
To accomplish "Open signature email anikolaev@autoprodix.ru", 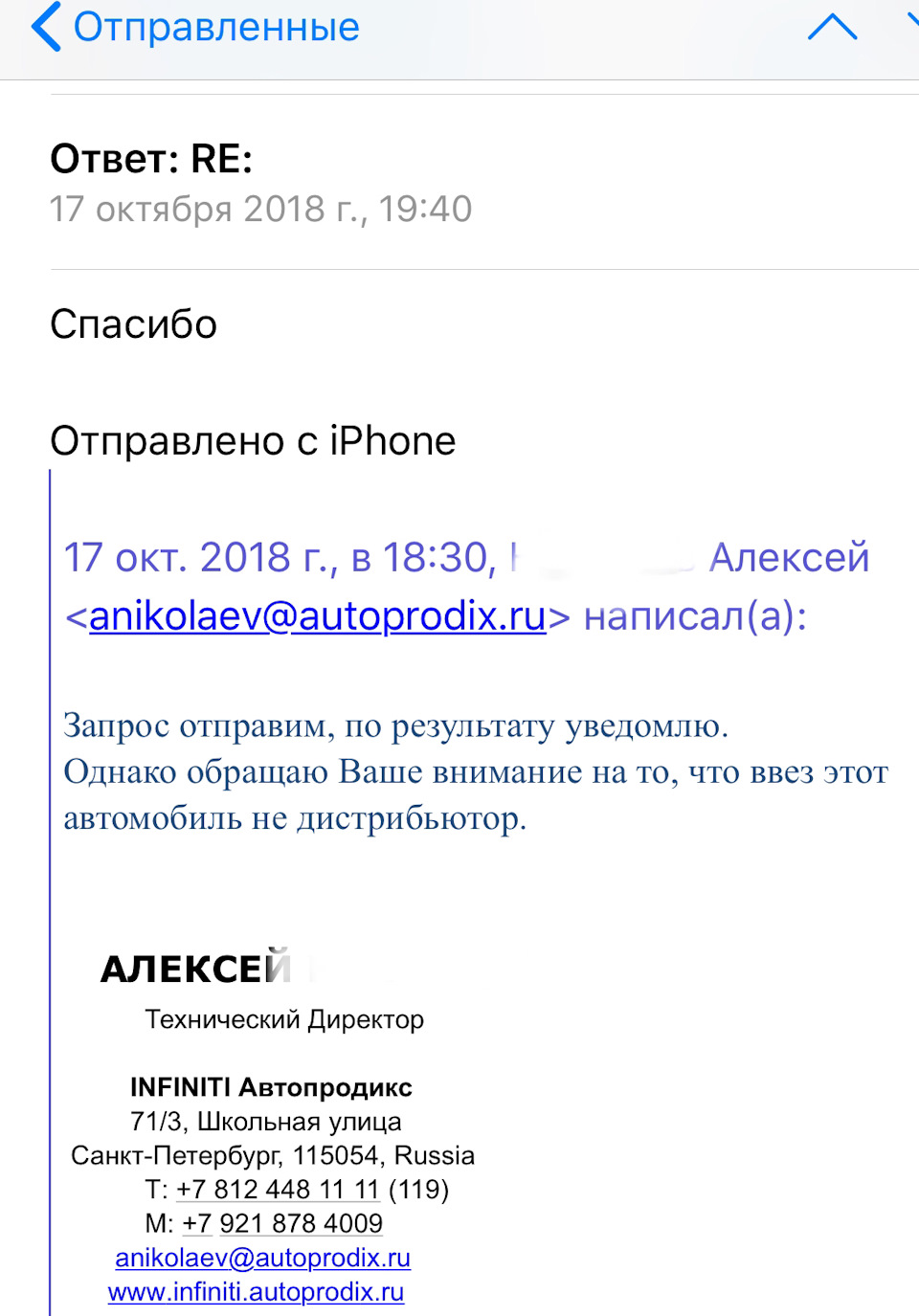I will coord(262,1258).
